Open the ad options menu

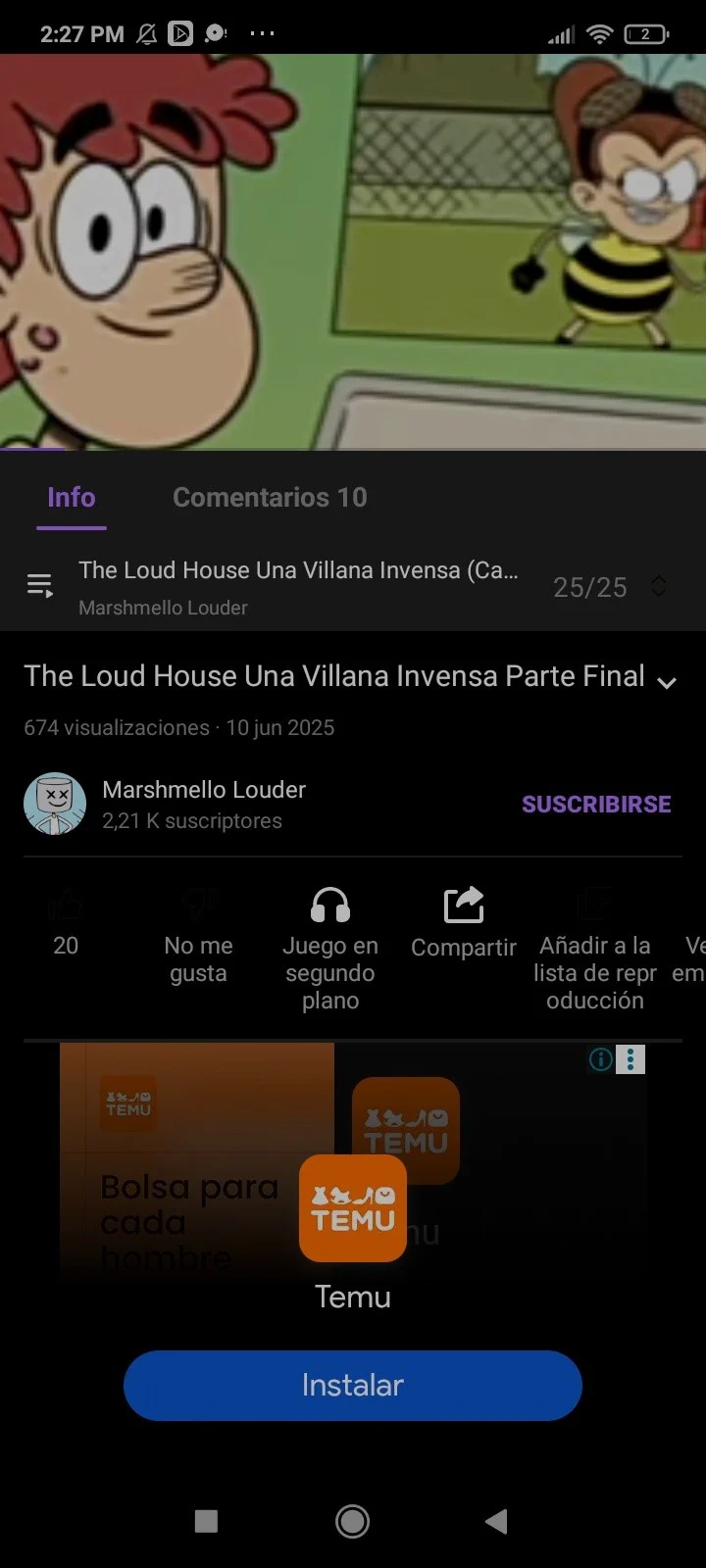(630, 1059)
